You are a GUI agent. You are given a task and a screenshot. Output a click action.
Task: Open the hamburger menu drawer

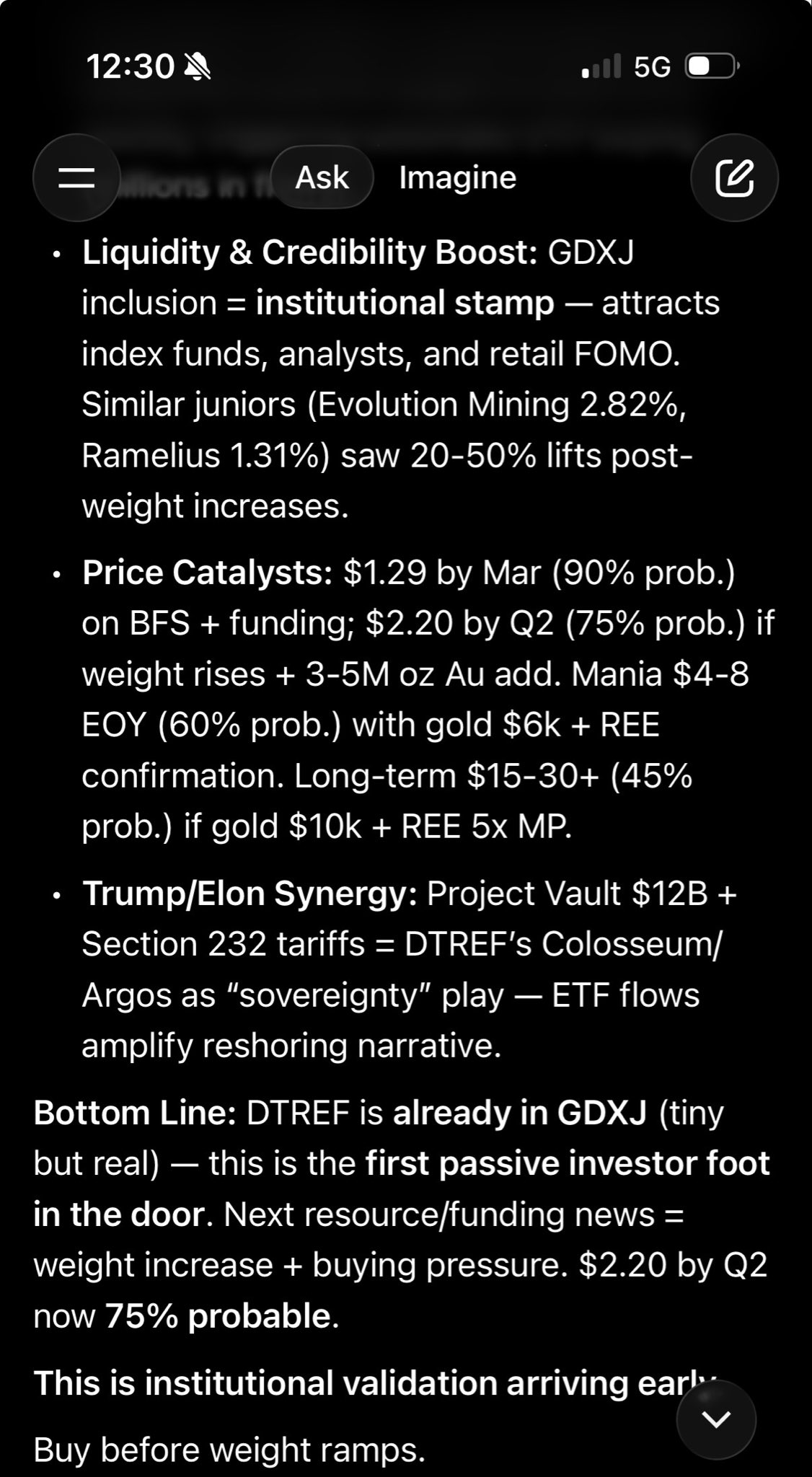(x=76, y=177)
